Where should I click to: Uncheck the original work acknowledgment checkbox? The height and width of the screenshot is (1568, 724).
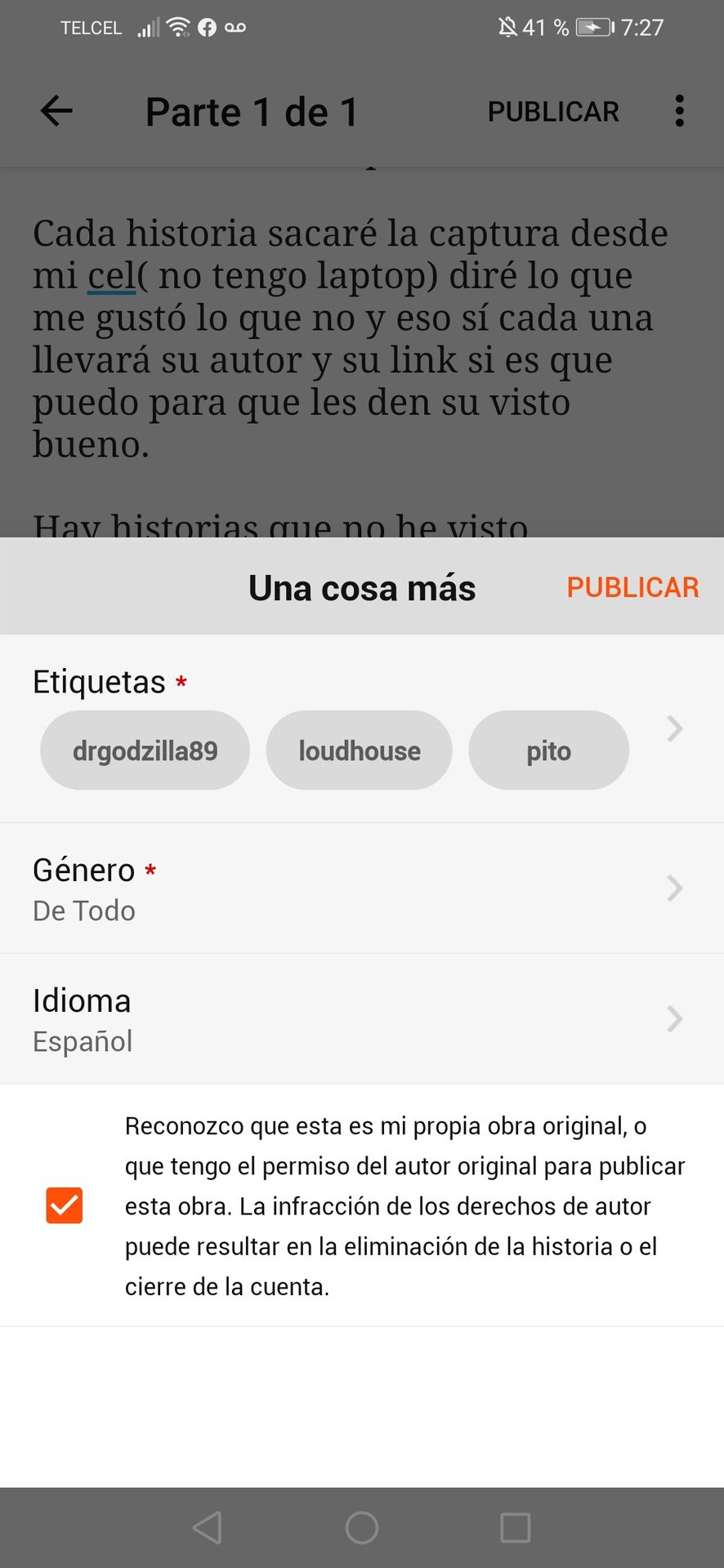(65, 1205)
